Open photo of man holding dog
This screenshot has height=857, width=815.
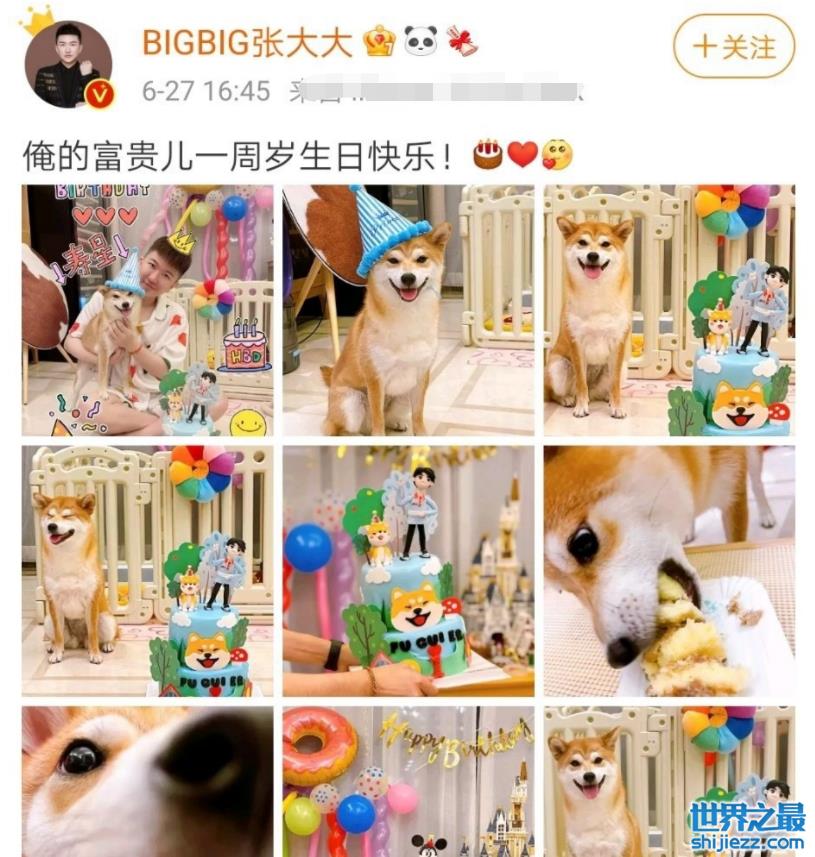point(147,310)
